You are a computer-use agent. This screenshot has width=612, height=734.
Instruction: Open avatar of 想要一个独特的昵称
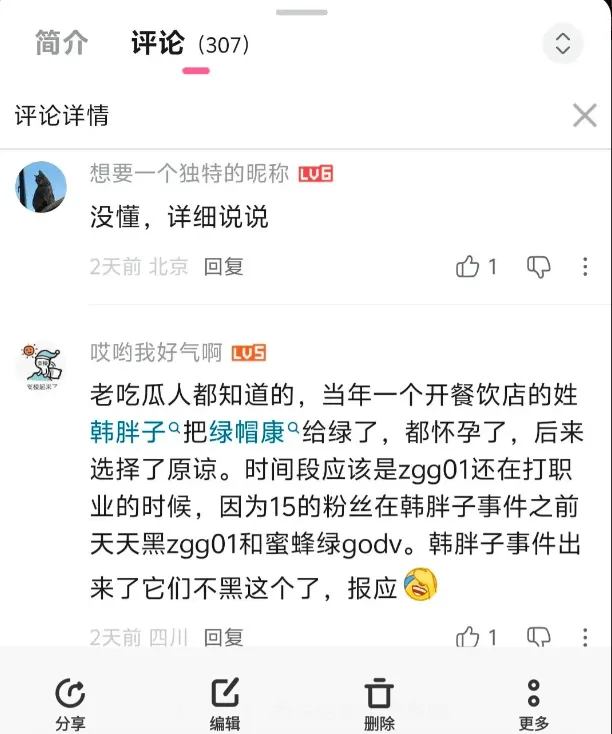[42, 187]
